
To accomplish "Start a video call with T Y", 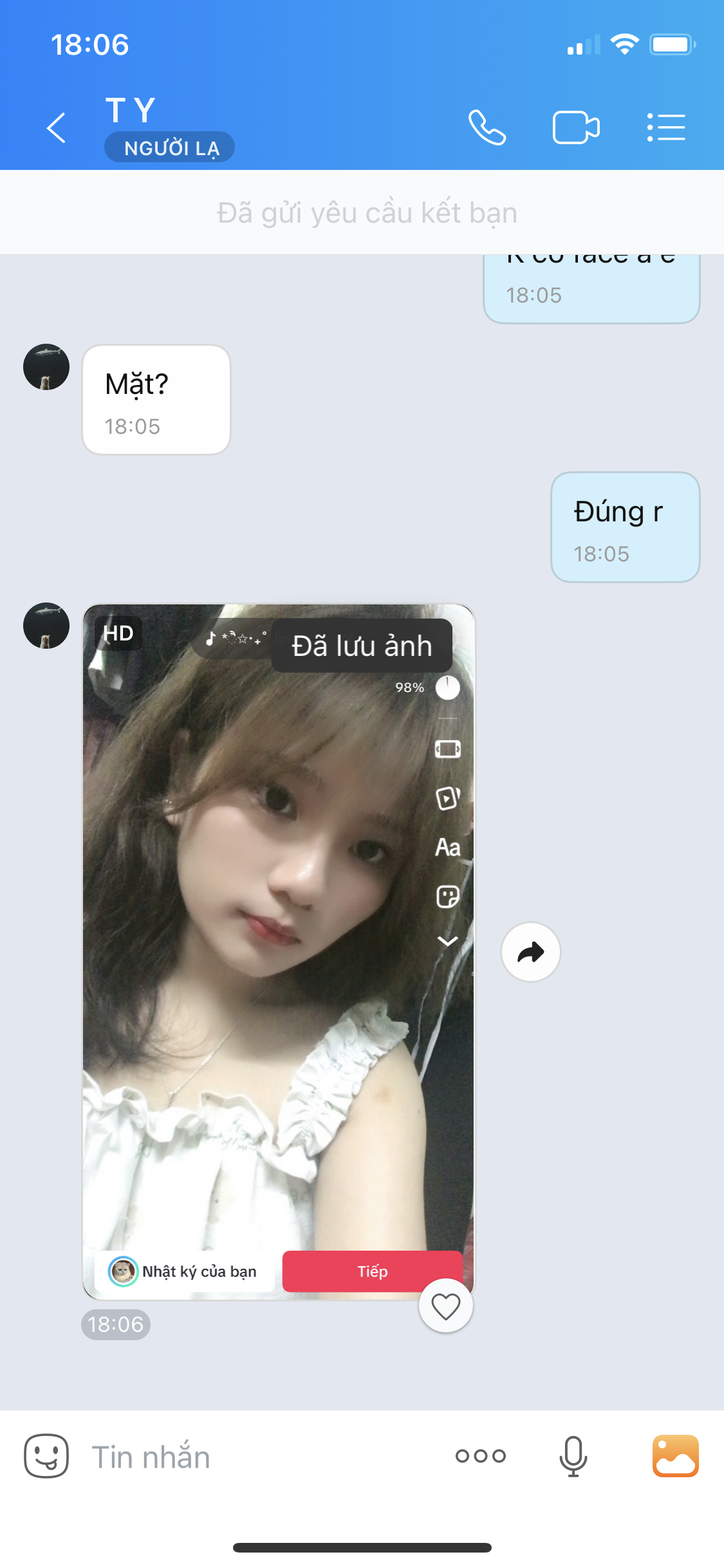I will click(576, 127).
